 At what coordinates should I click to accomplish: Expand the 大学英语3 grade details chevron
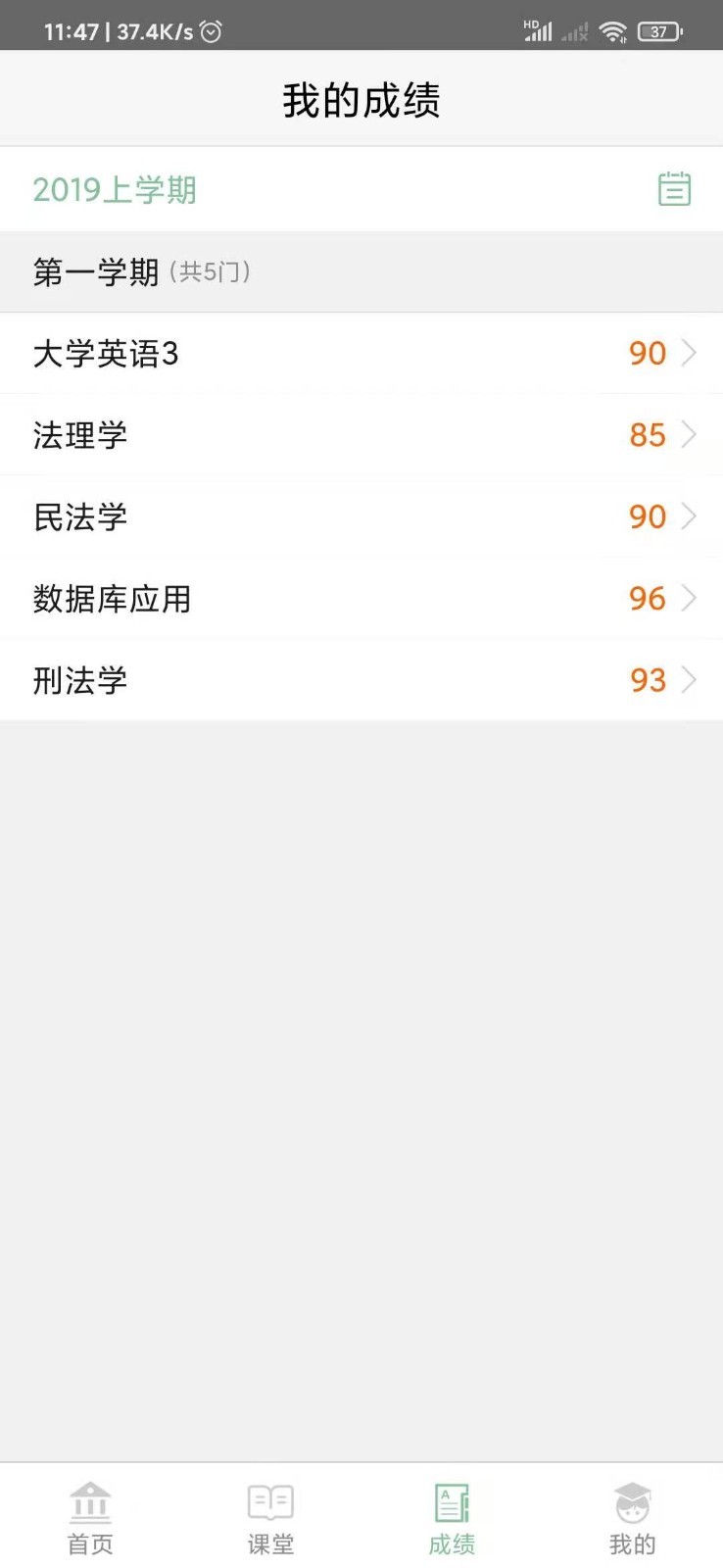click(x=689, y=353)
